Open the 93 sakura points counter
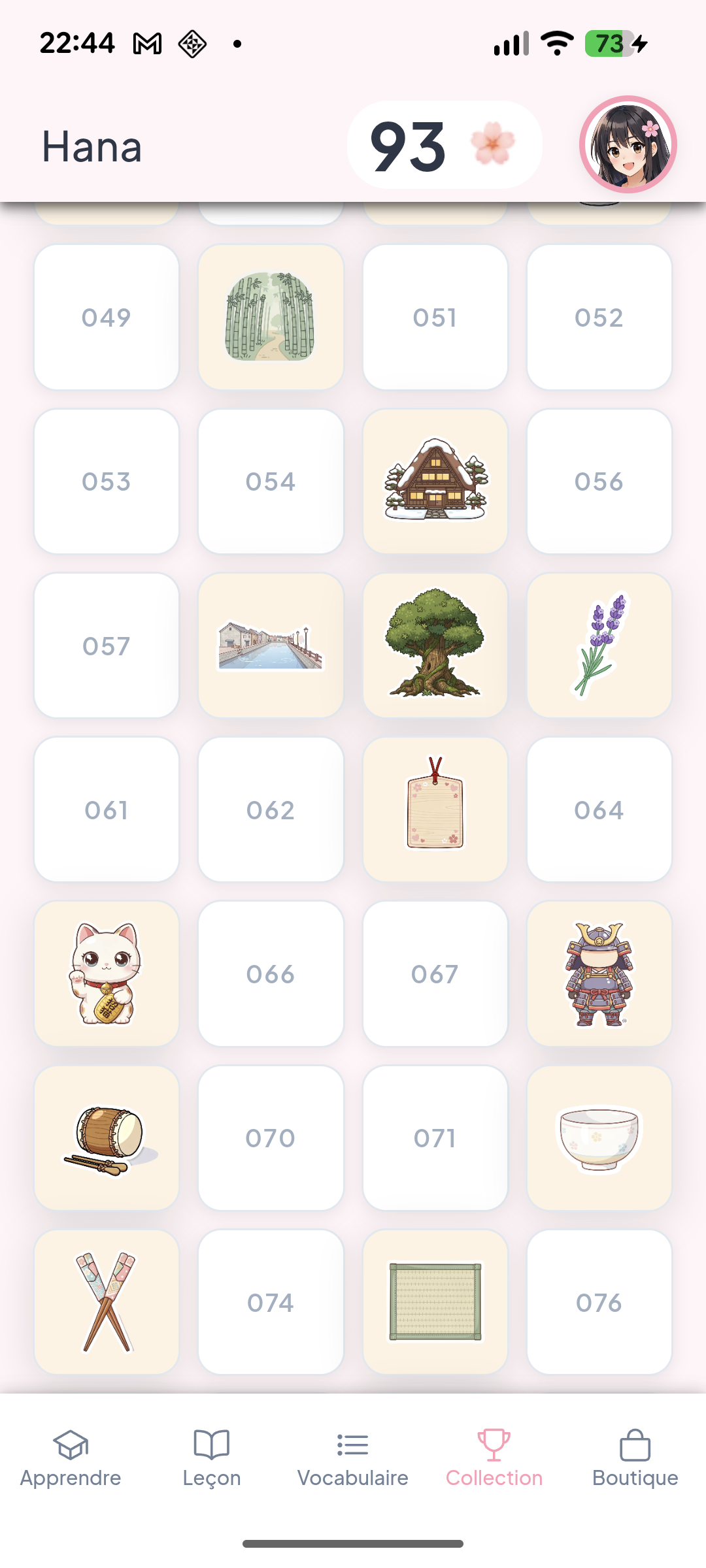The image size is (706, 1568). 445,145
